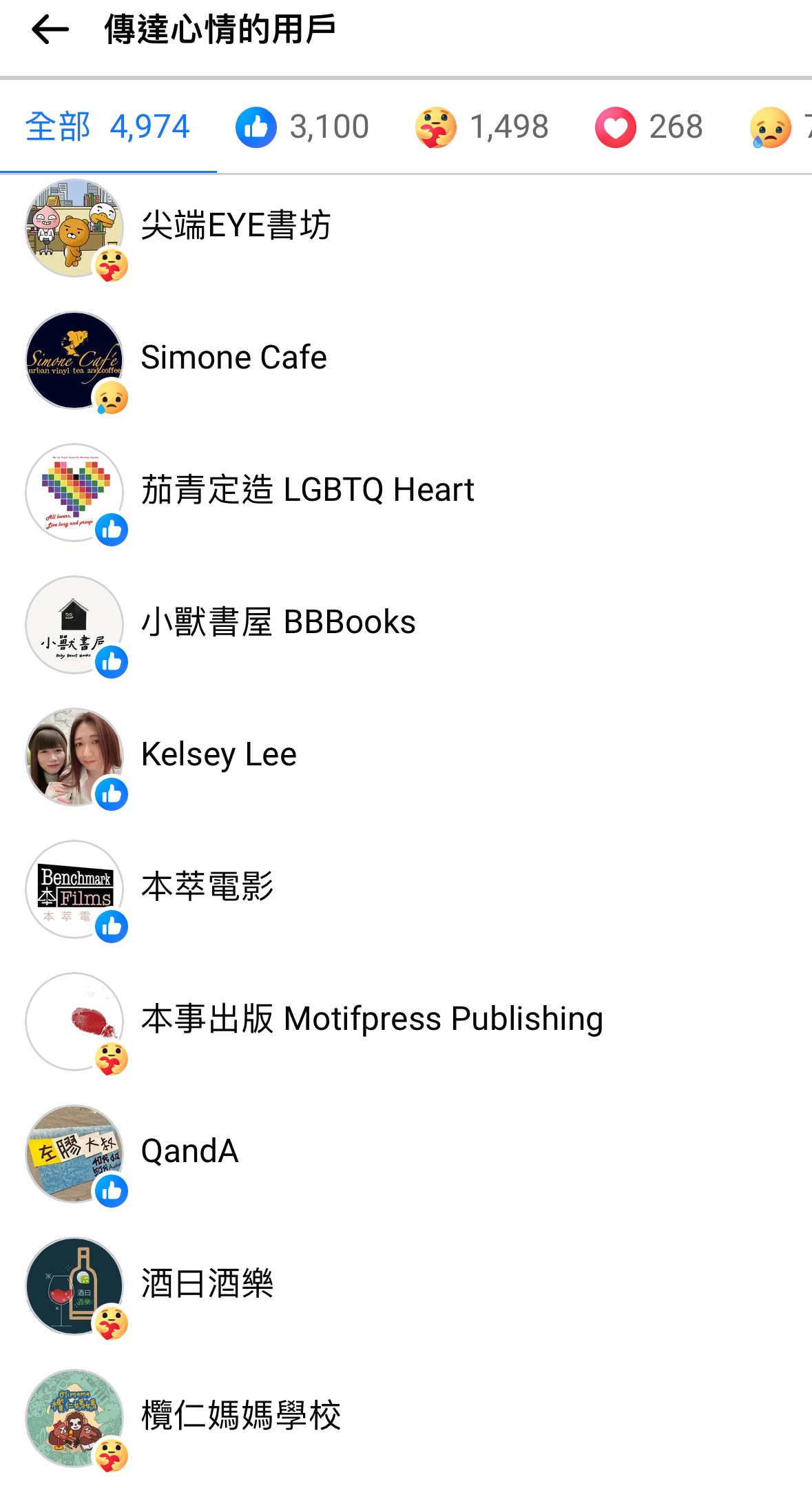This screenshot has height=1488, width=812.
Task: View 茄青定造 LGBTQ Heart page
Action: (x=307, y=490)
